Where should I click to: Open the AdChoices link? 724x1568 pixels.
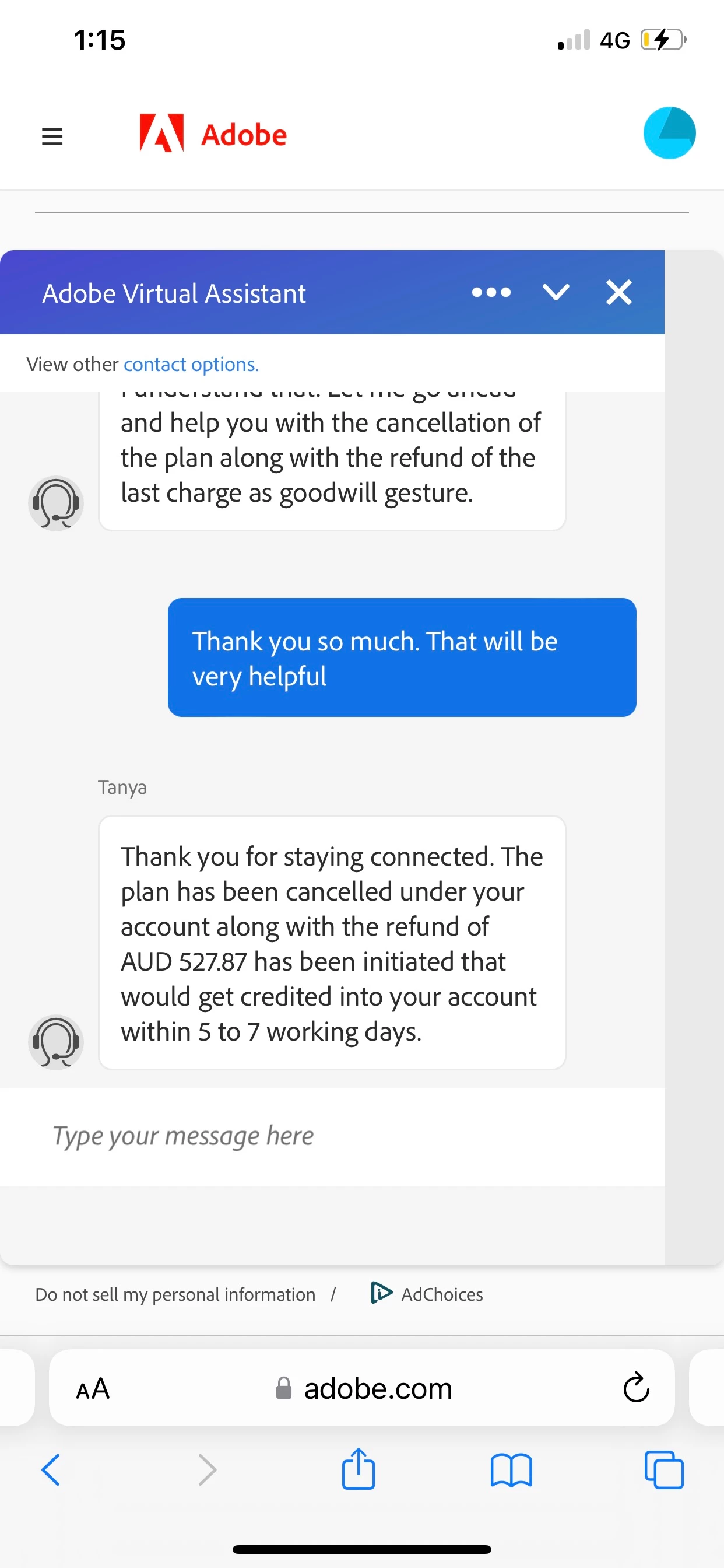coord(427,1293)
